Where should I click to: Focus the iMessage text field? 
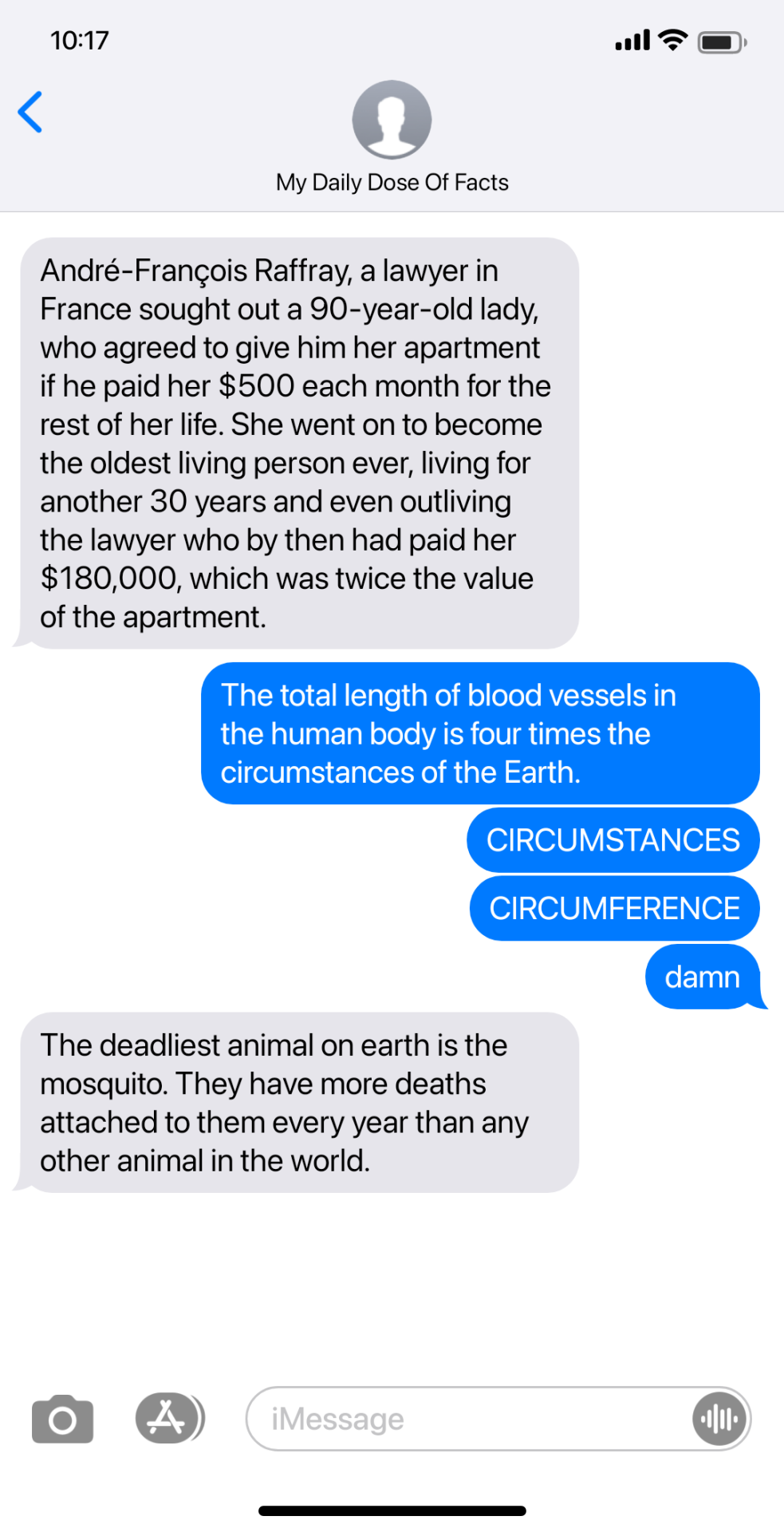[471, 1419]
